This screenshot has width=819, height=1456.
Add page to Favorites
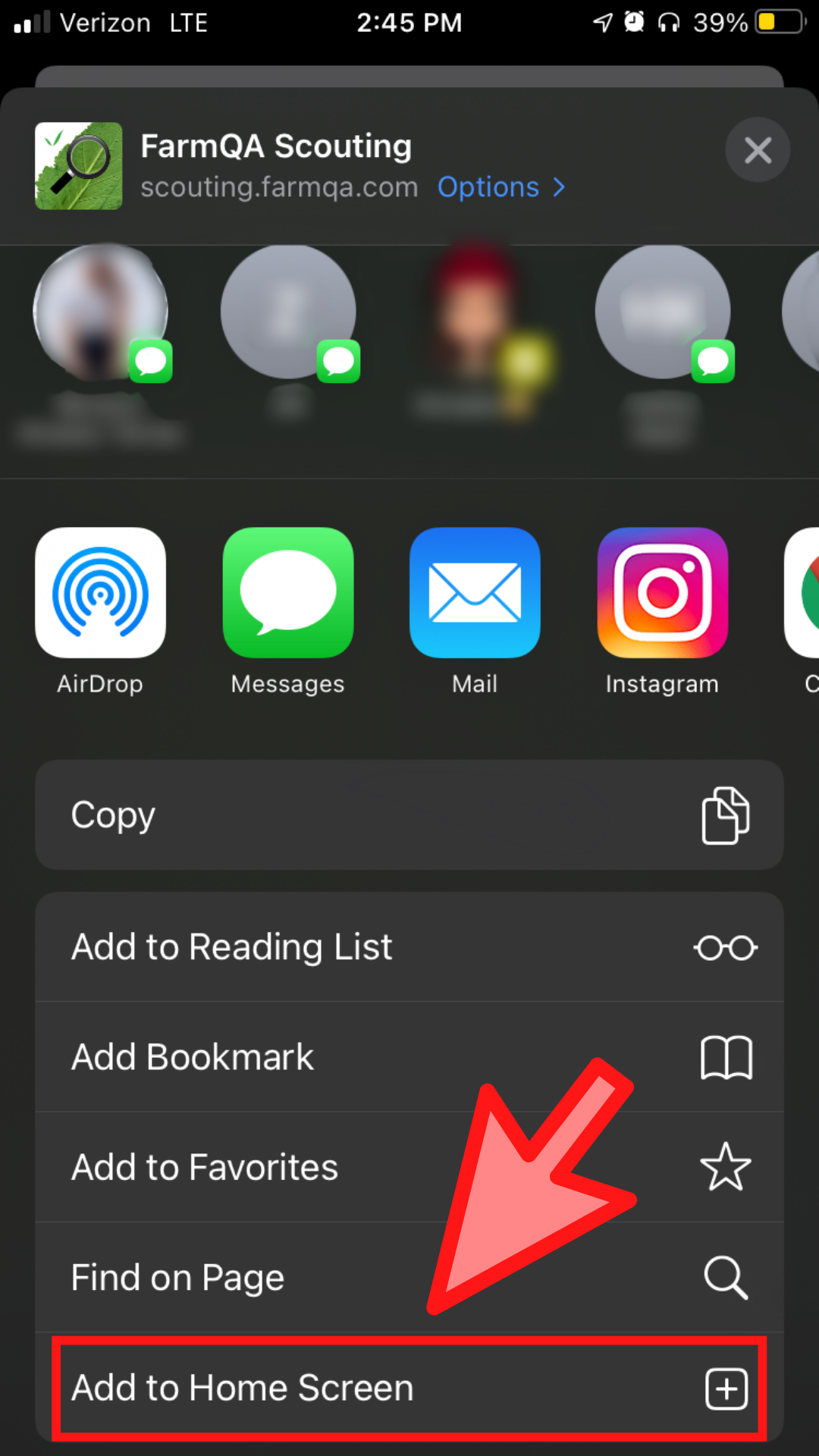tap(409, 1166)
